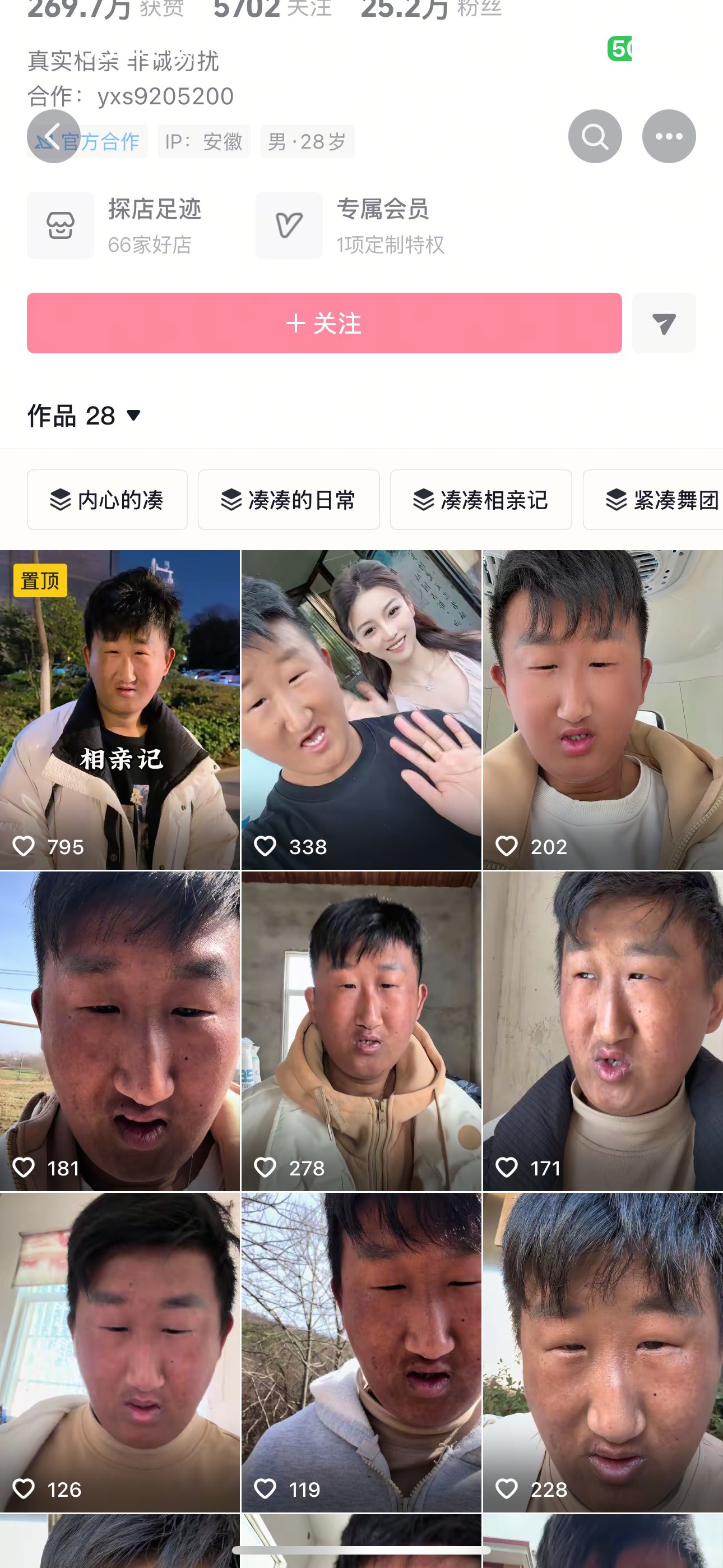Image resolution: width=723 pixels, height=1568 pixels.
Task: Open the video with 228 likes
Action: coord(602,1353)
